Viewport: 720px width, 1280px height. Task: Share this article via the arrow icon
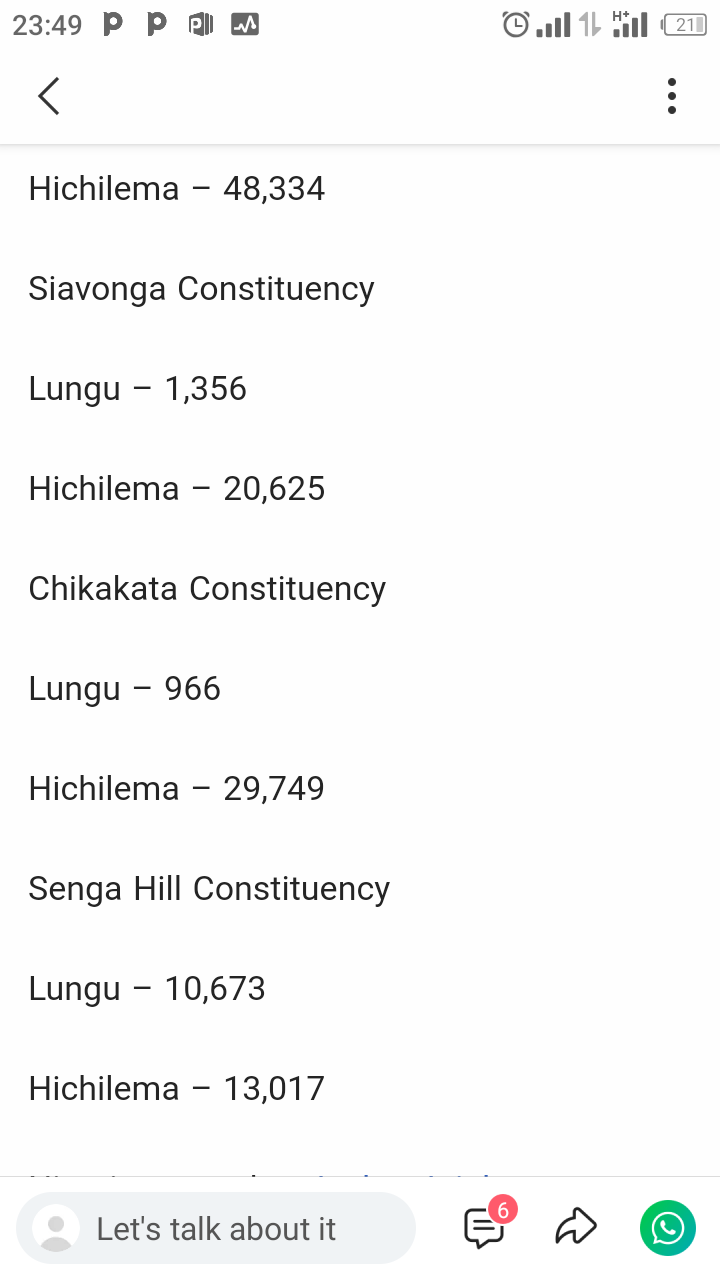tap(576, 1227)
